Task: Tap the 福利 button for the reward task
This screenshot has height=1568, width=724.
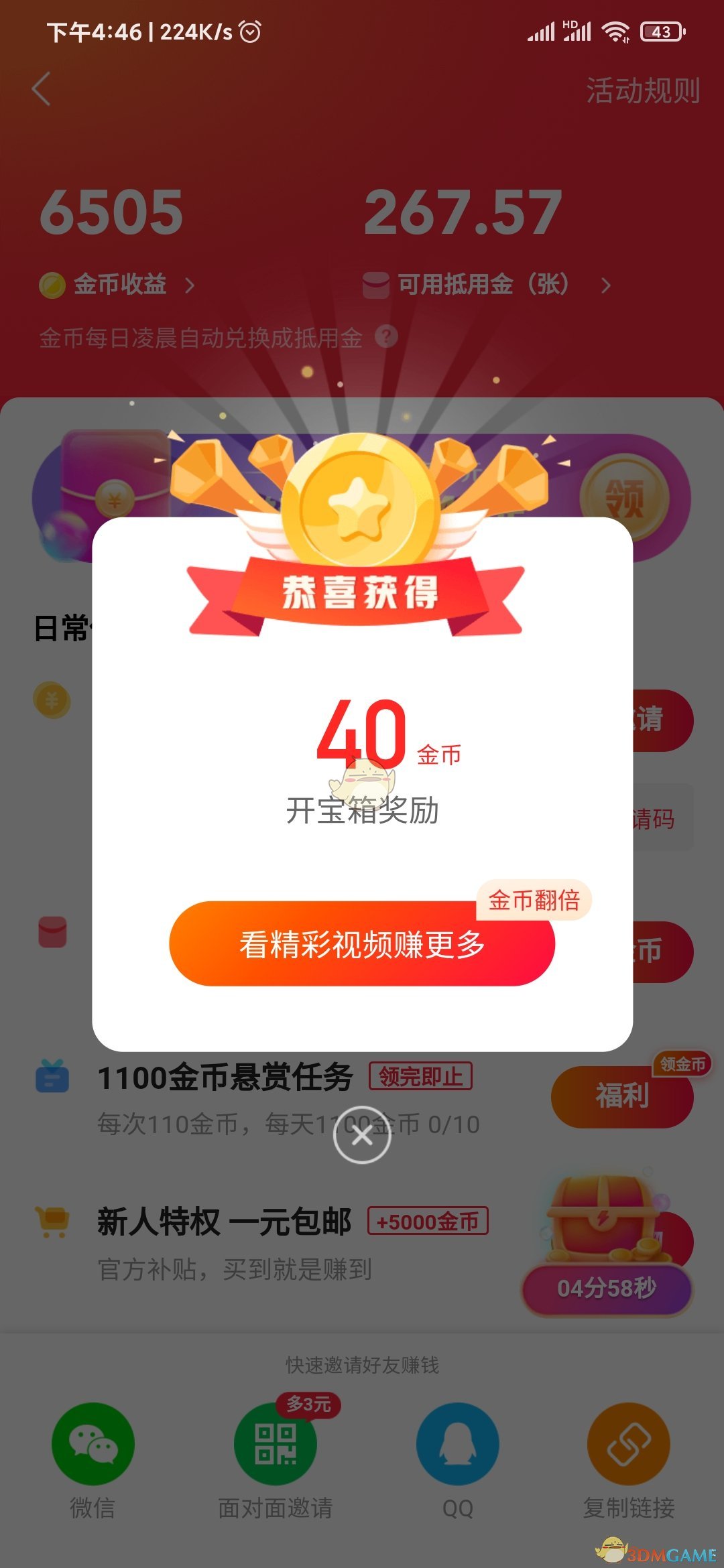Action: (x=622, y=1098)
